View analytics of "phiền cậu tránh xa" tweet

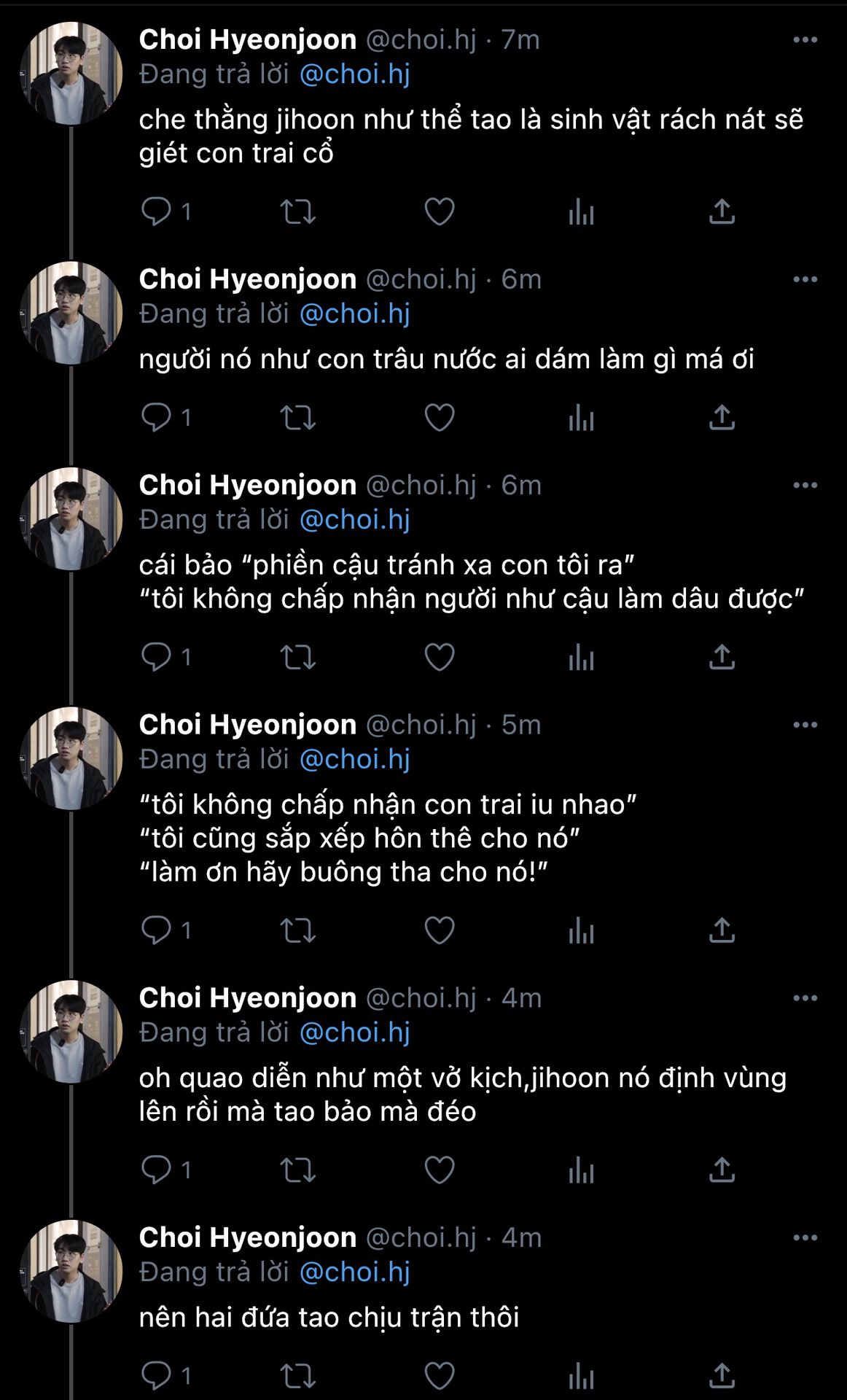tap(581, 657)
